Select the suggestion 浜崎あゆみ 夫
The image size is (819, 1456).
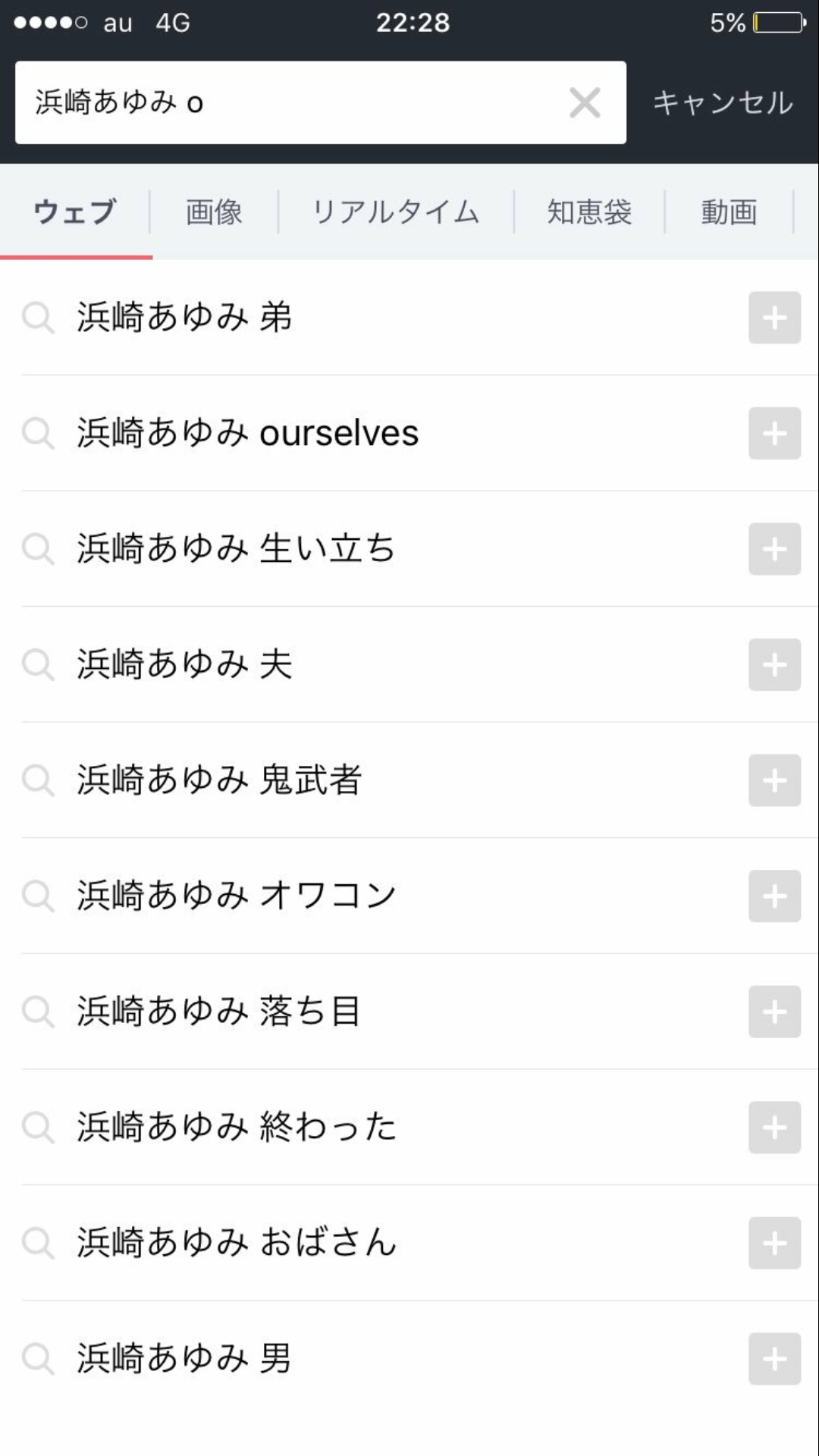379,664
